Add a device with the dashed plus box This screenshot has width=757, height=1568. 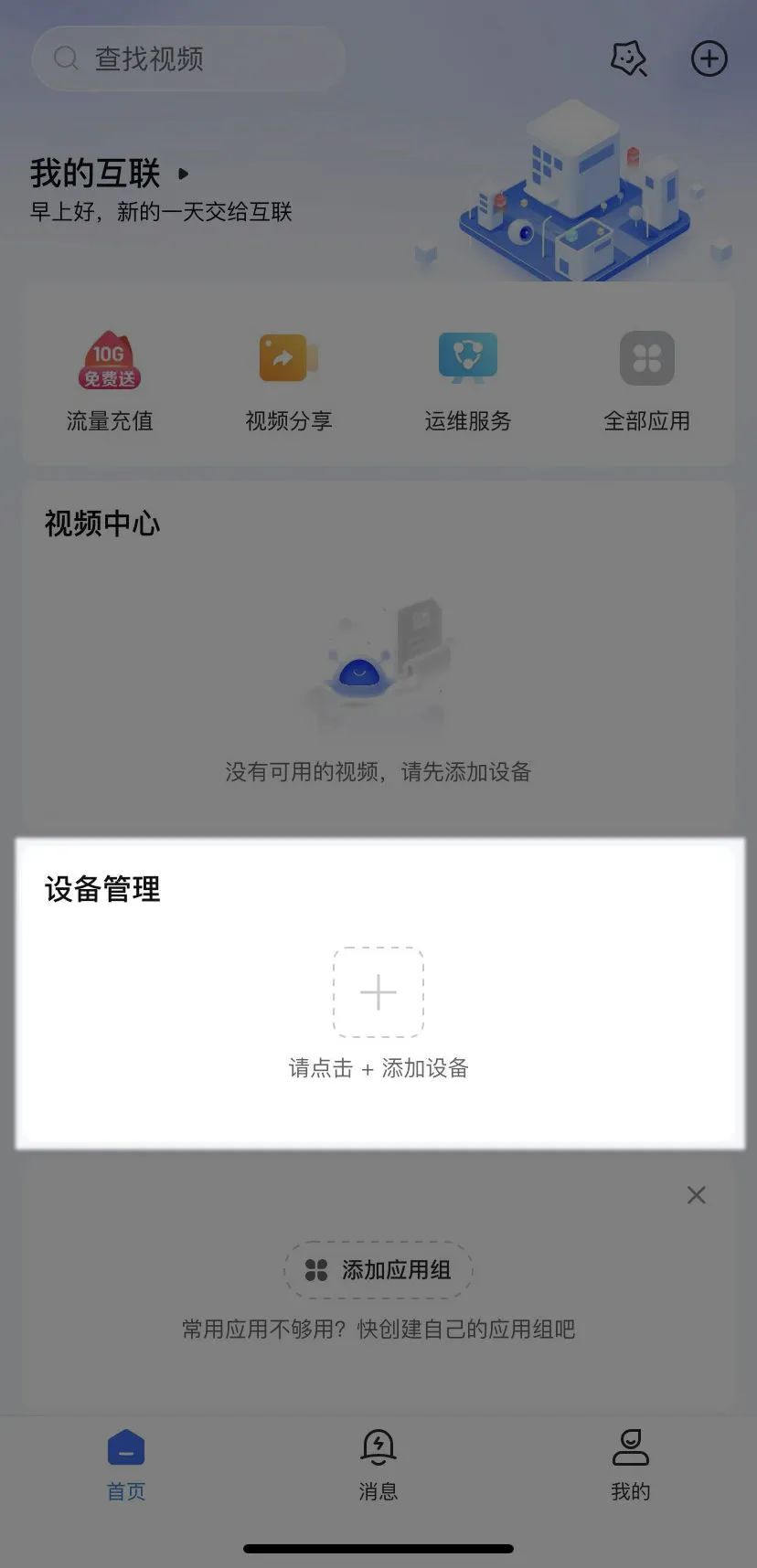tap(378, 992)
